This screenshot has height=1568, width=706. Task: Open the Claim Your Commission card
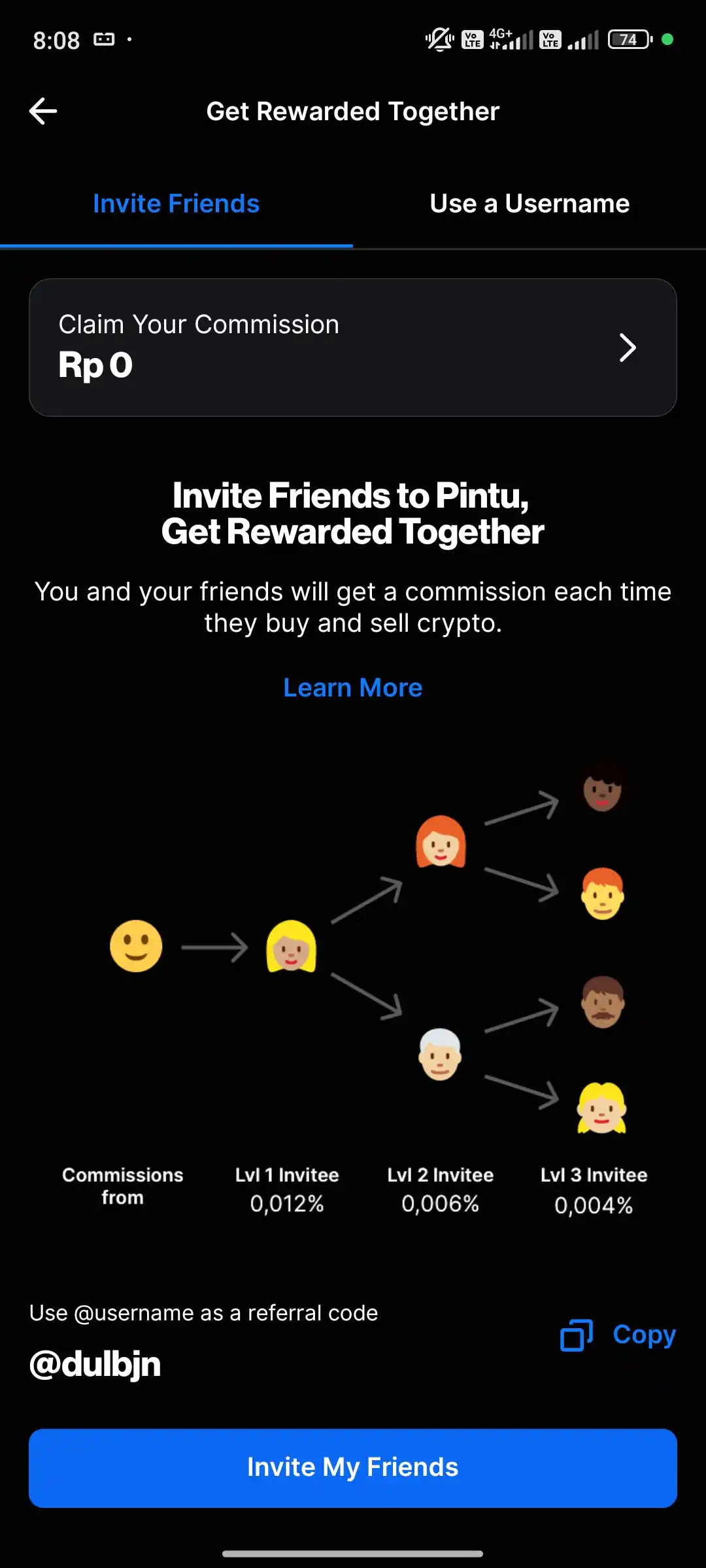point(353,348)
